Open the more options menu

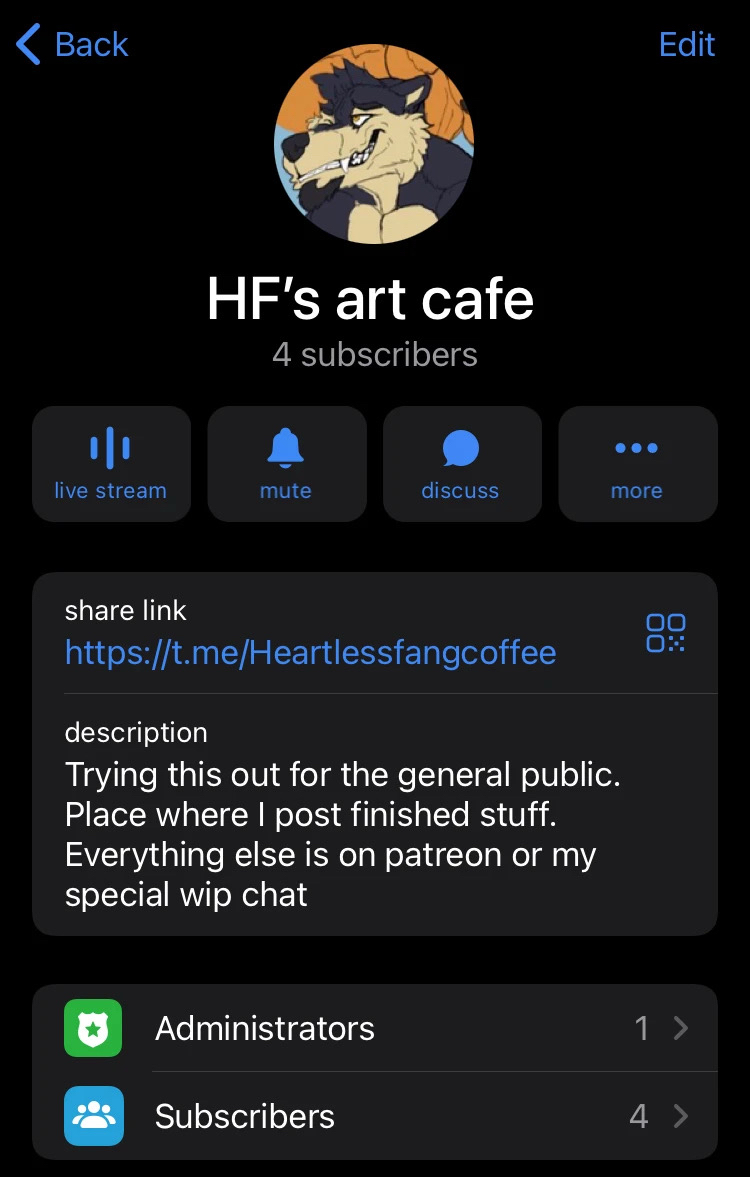click(x=637, y=464)
